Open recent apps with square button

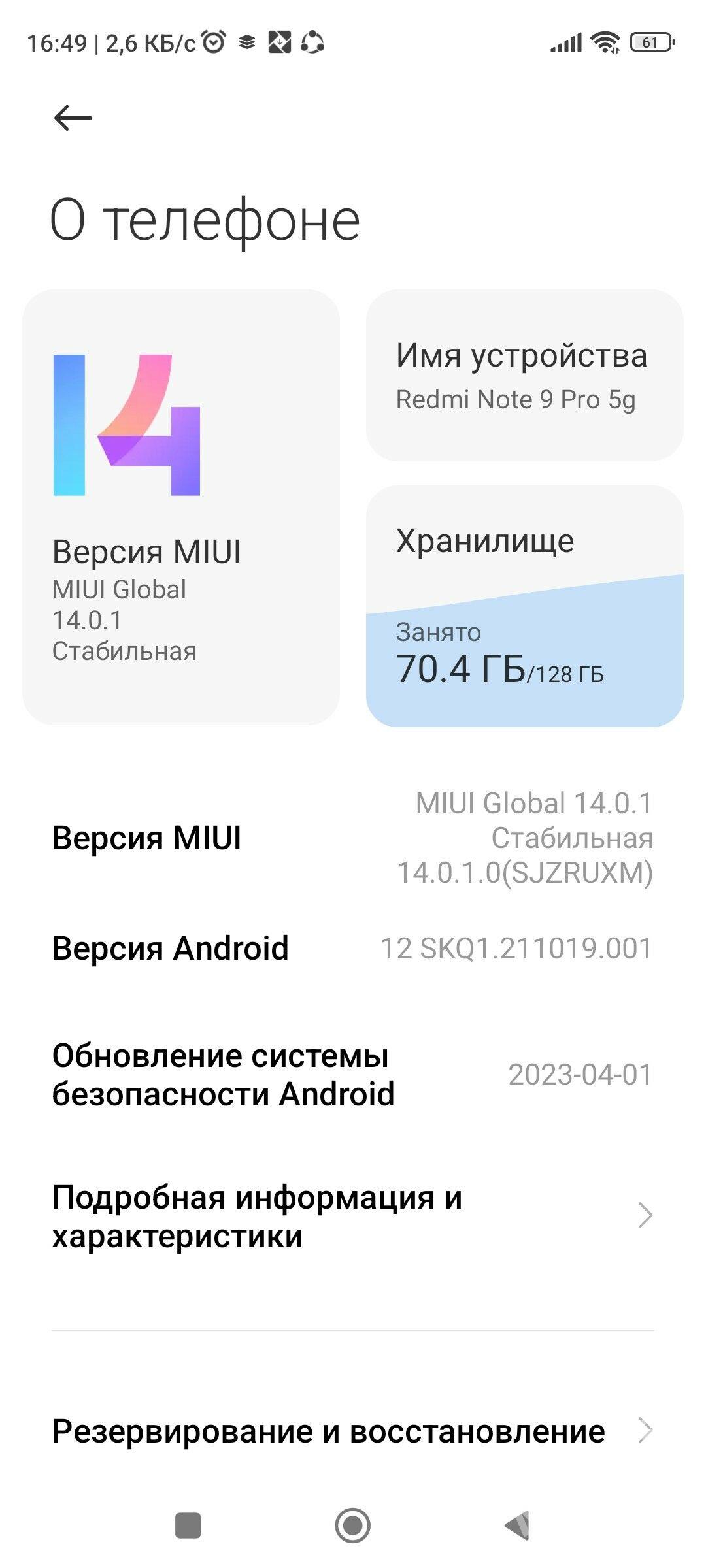[x=188, y=1526]
